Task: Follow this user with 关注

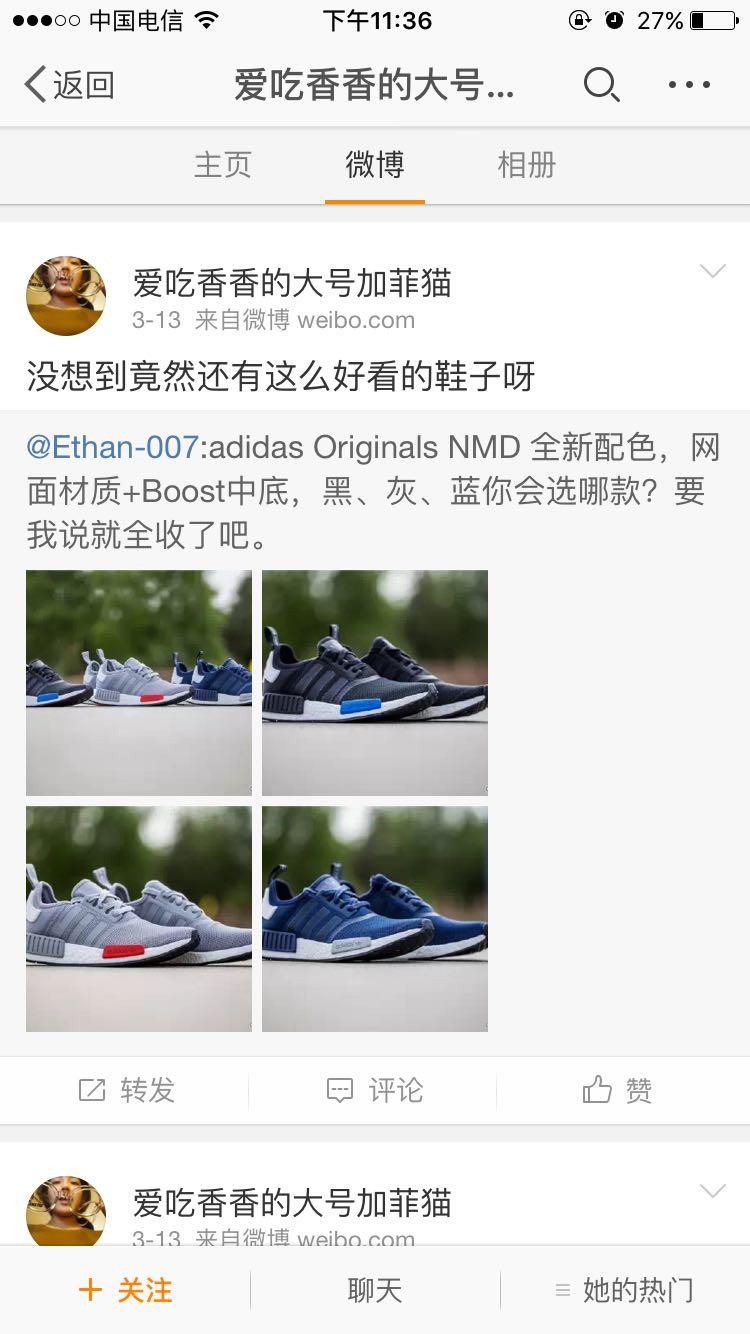Action: click(125, 1290)
